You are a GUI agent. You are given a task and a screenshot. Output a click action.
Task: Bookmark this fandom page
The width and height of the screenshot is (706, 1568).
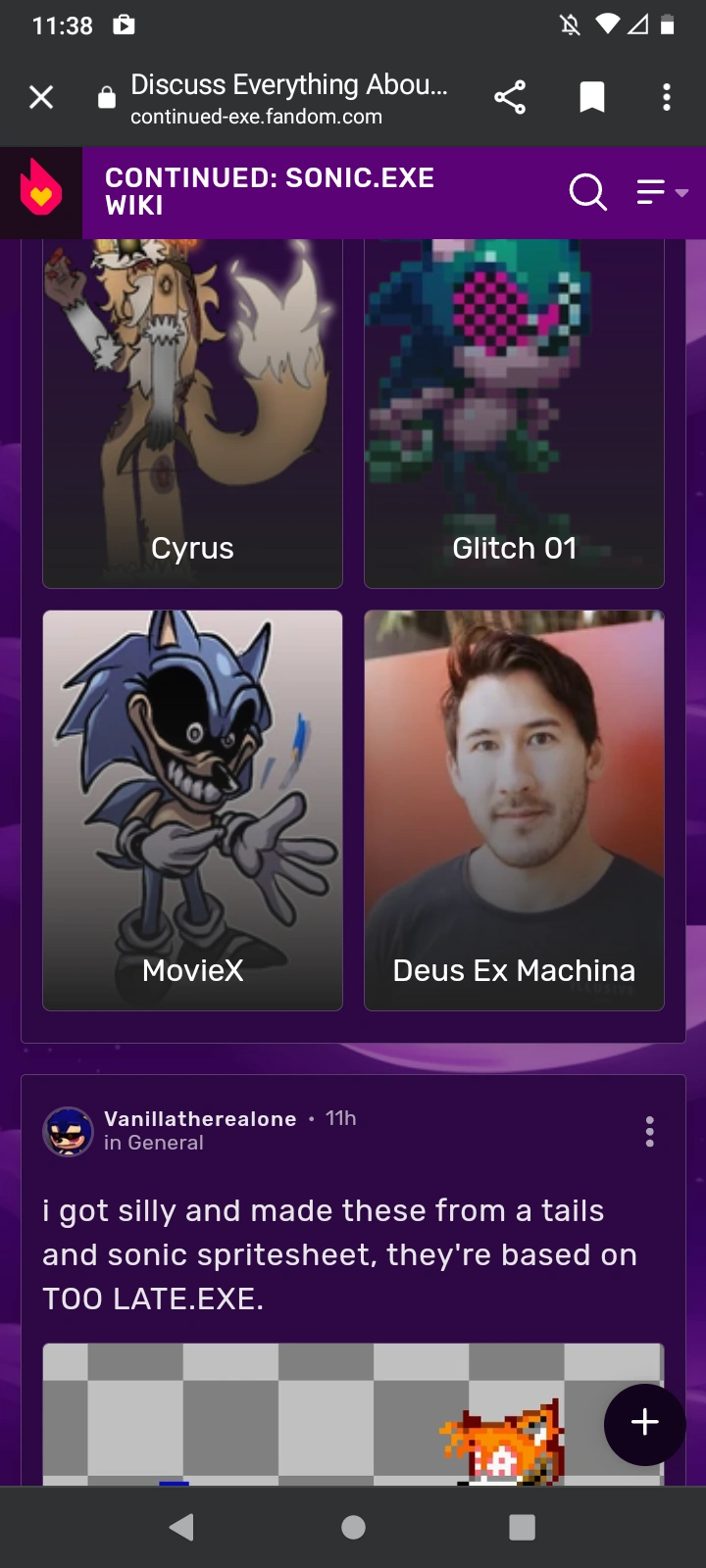click(592, 97)
